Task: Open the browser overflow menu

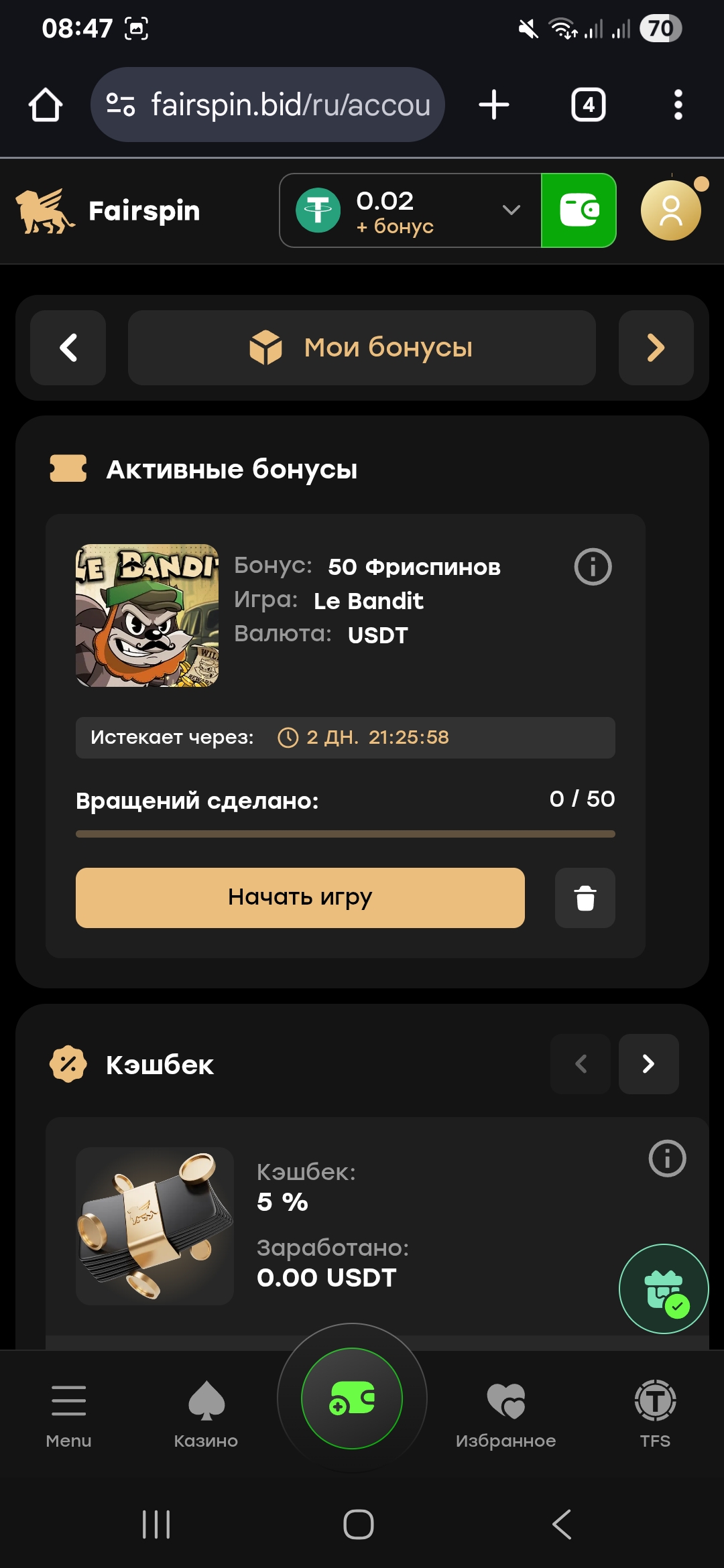Action: point(678,105)
